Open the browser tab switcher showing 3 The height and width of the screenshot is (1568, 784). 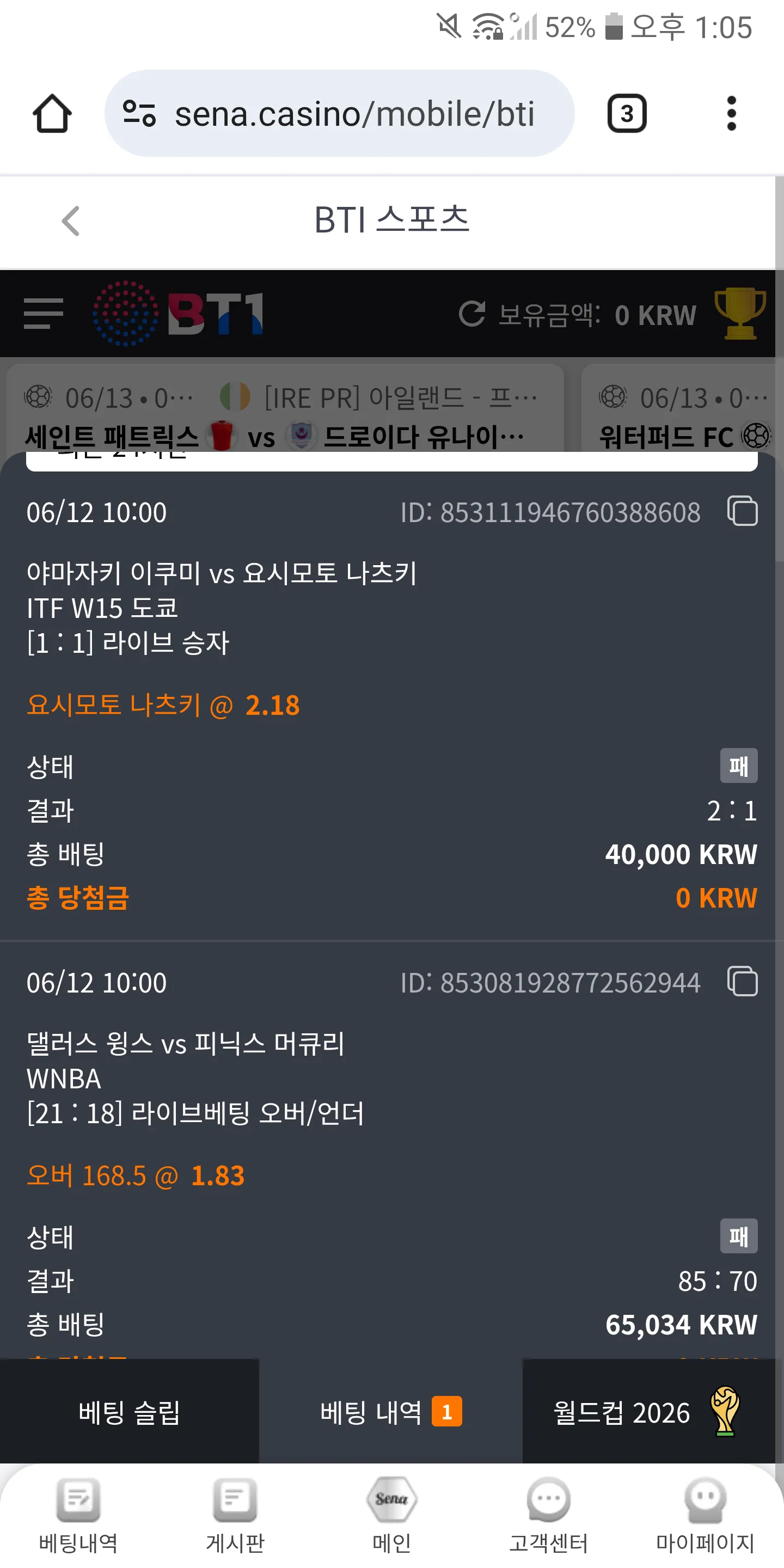(x=626, y=113)
